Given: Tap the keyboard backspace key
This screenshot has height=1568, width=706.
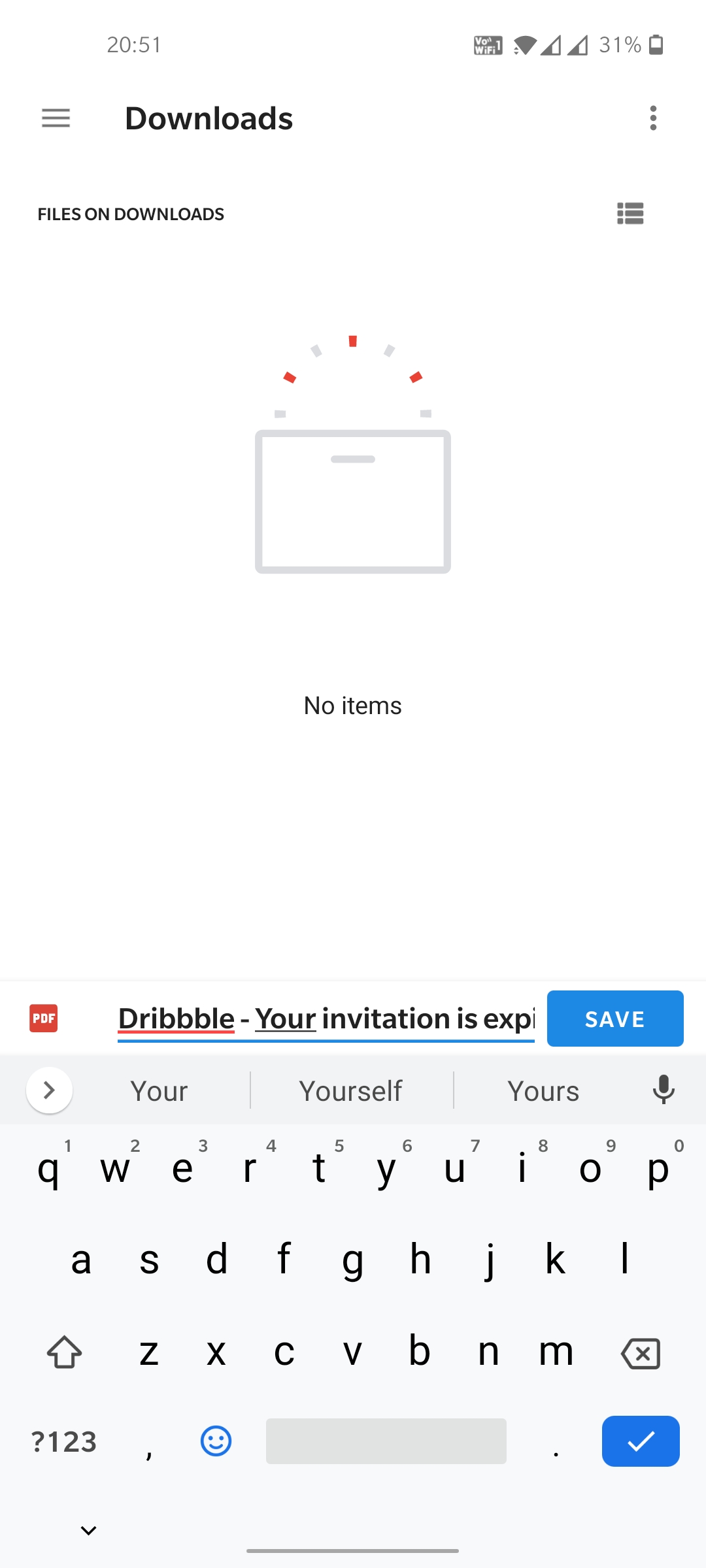Looking at the screenshot, I should pyautogui.click(x=641, y=1353).
